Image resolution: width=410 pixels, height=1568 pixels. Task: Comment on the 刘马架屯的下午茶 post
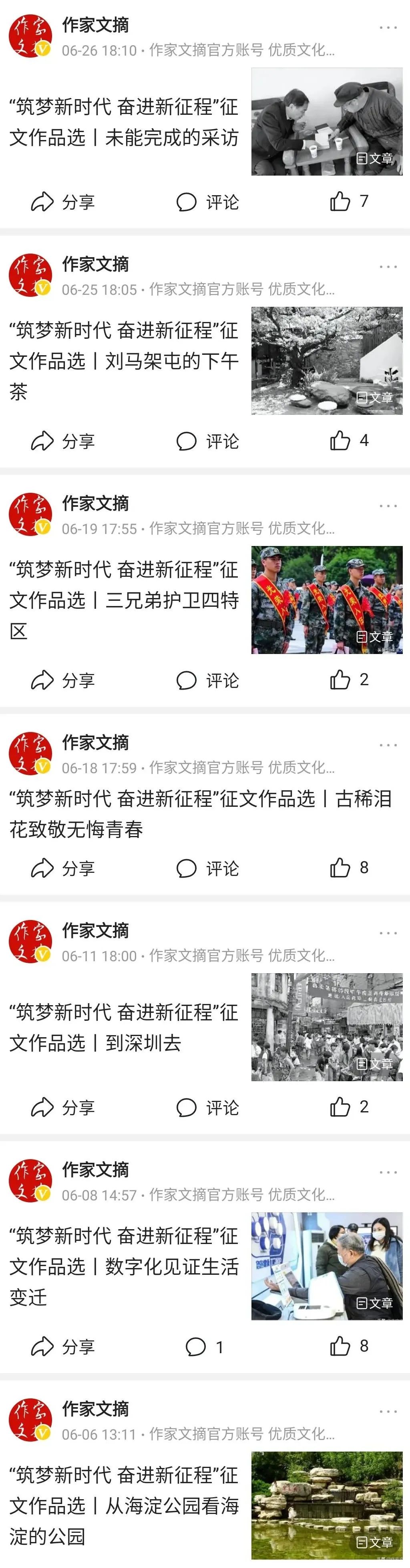pyautogui.click(x=207, y=441)
